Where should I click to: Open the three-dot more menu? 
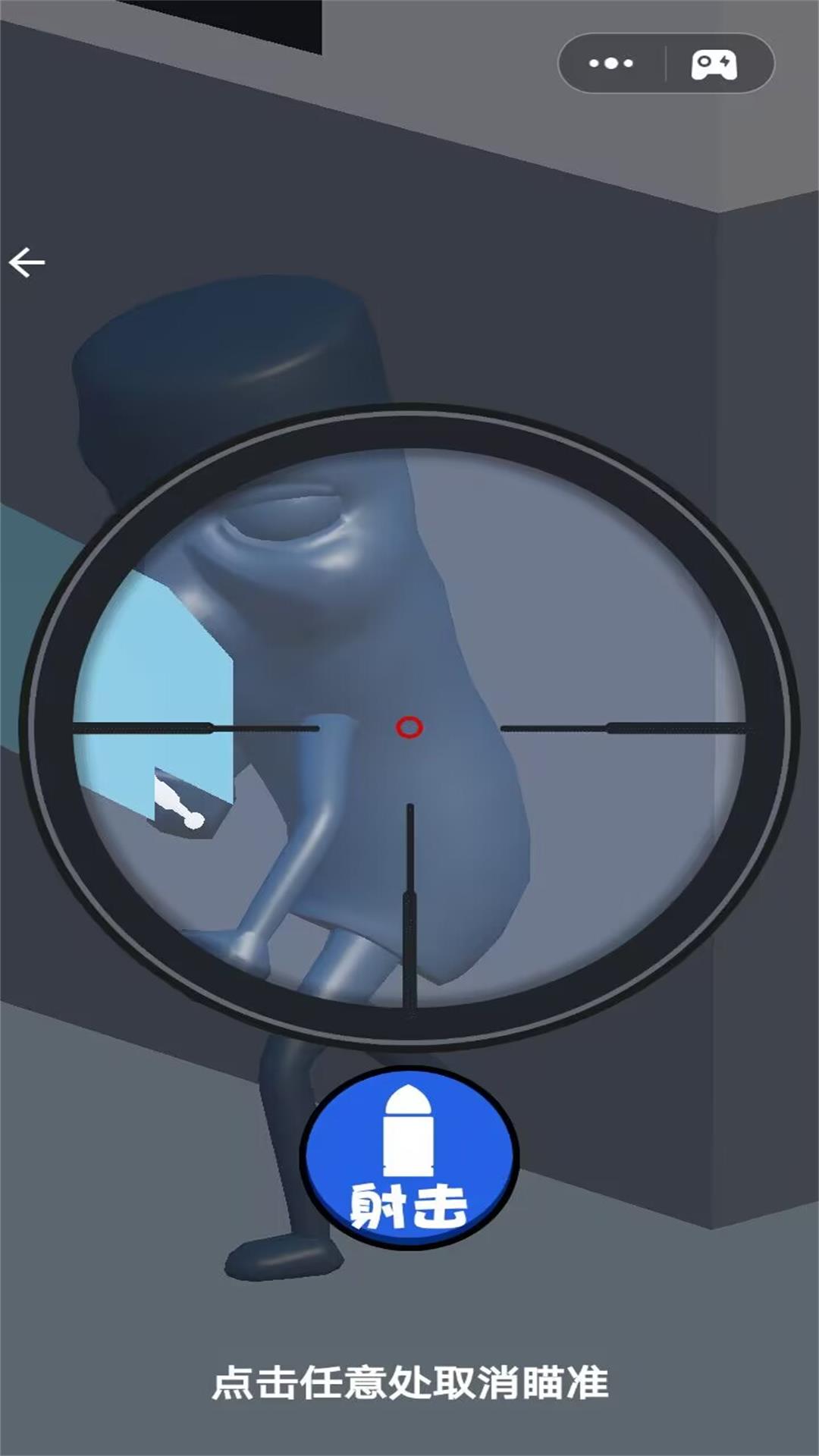[611, 64]
